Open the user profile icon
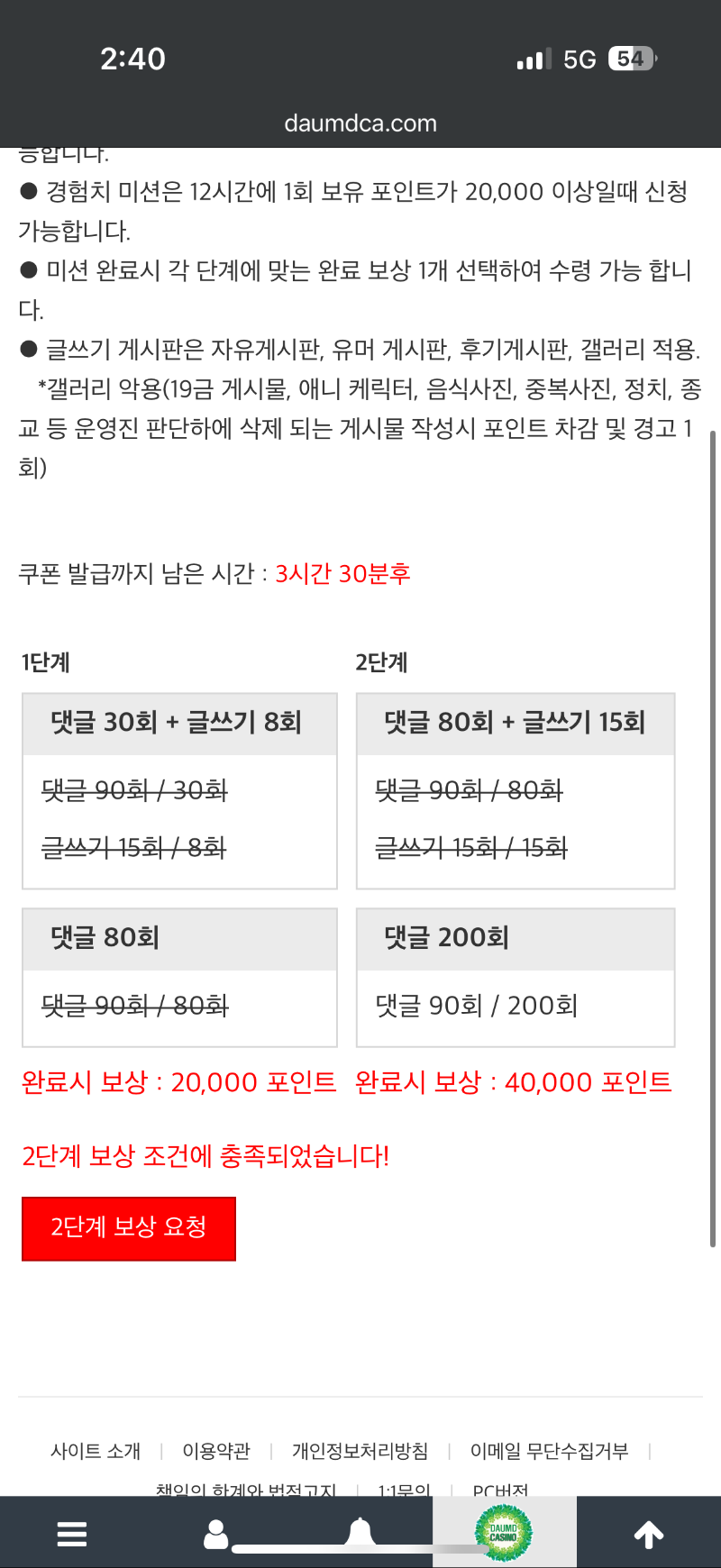Screen dimensions: 721x1568 [216, 1534]
